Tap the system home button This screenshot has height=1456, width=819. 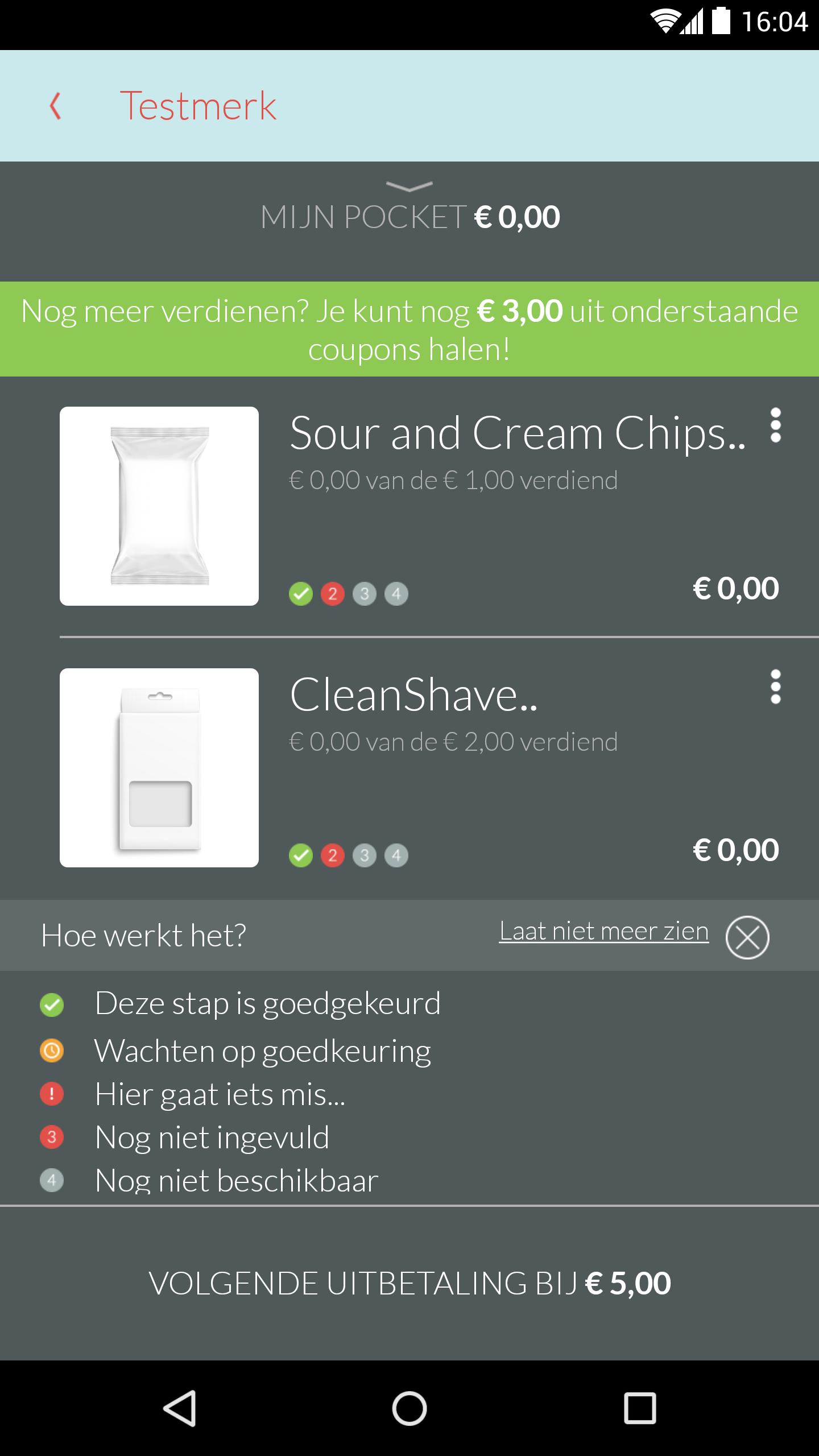point(409,1408)
